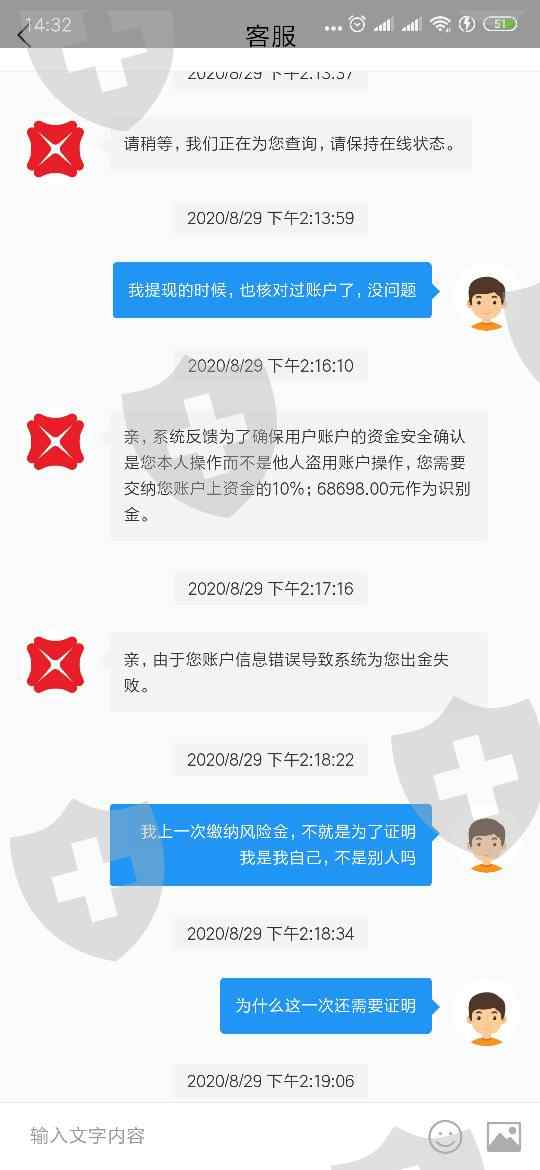
Task: Go back using the top-left arrow
Action: click(x=24, y=34)
